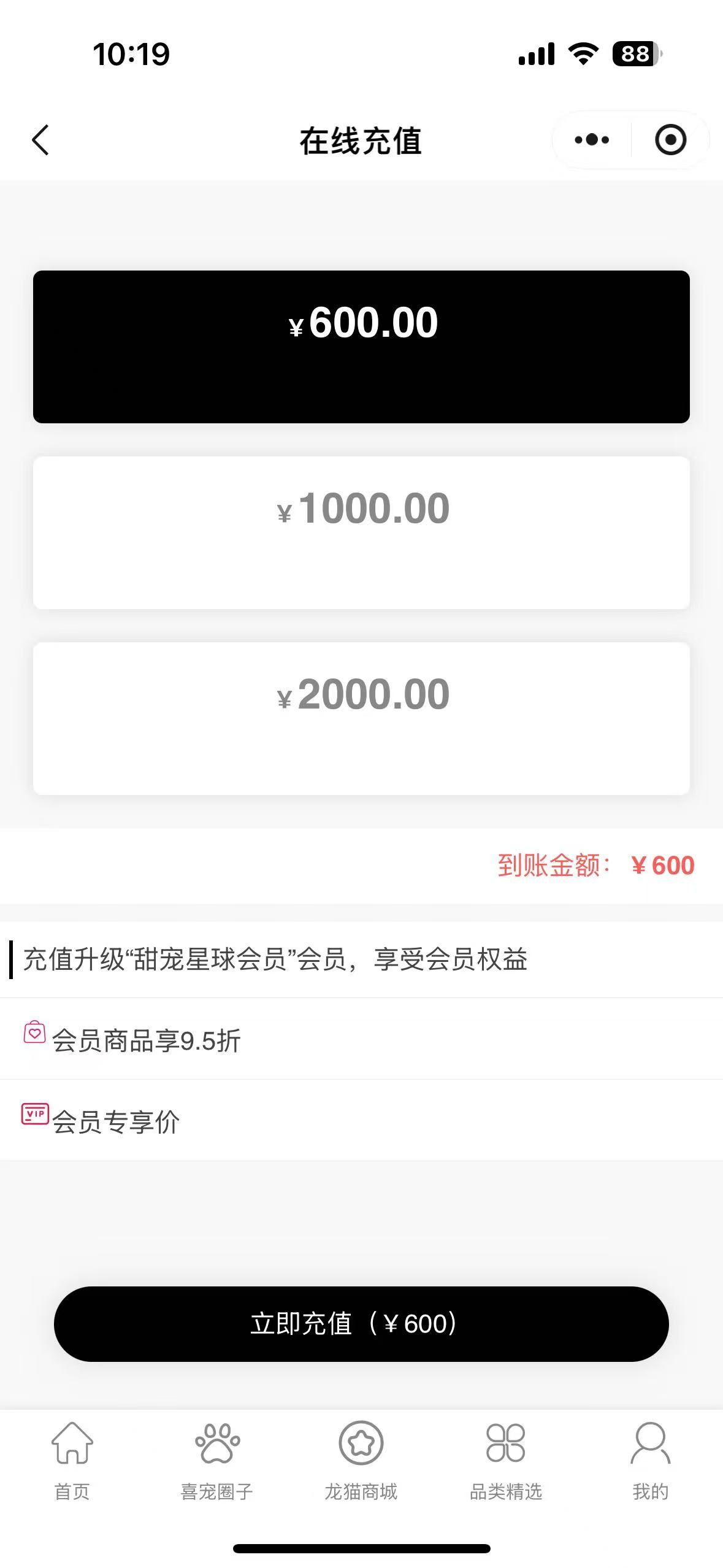The height and width of the screenshot is (1568, 723).
Task: Go back from the 在线充值 page
Action: pos(40,140)
